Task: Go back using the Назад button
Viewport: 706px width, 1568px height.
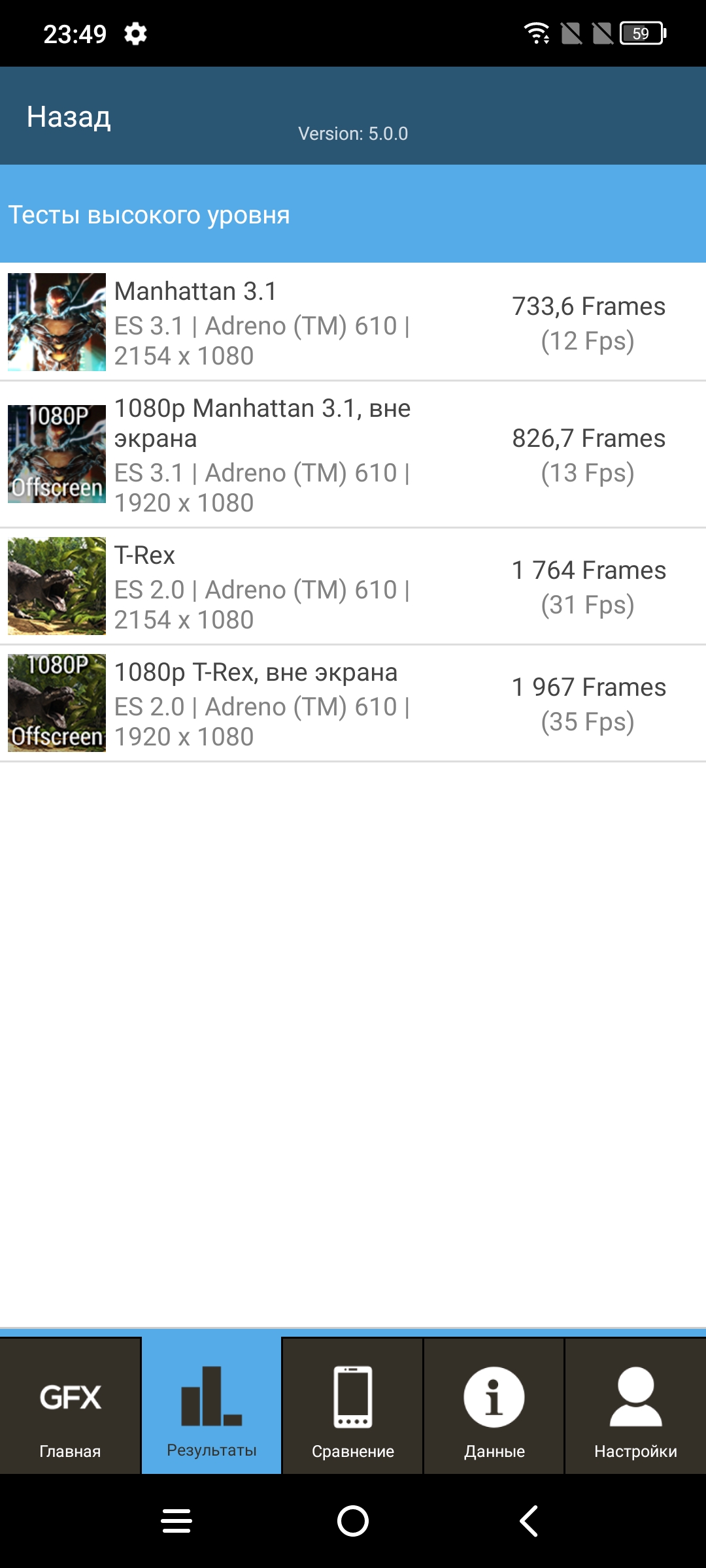Action: point(69,118)
